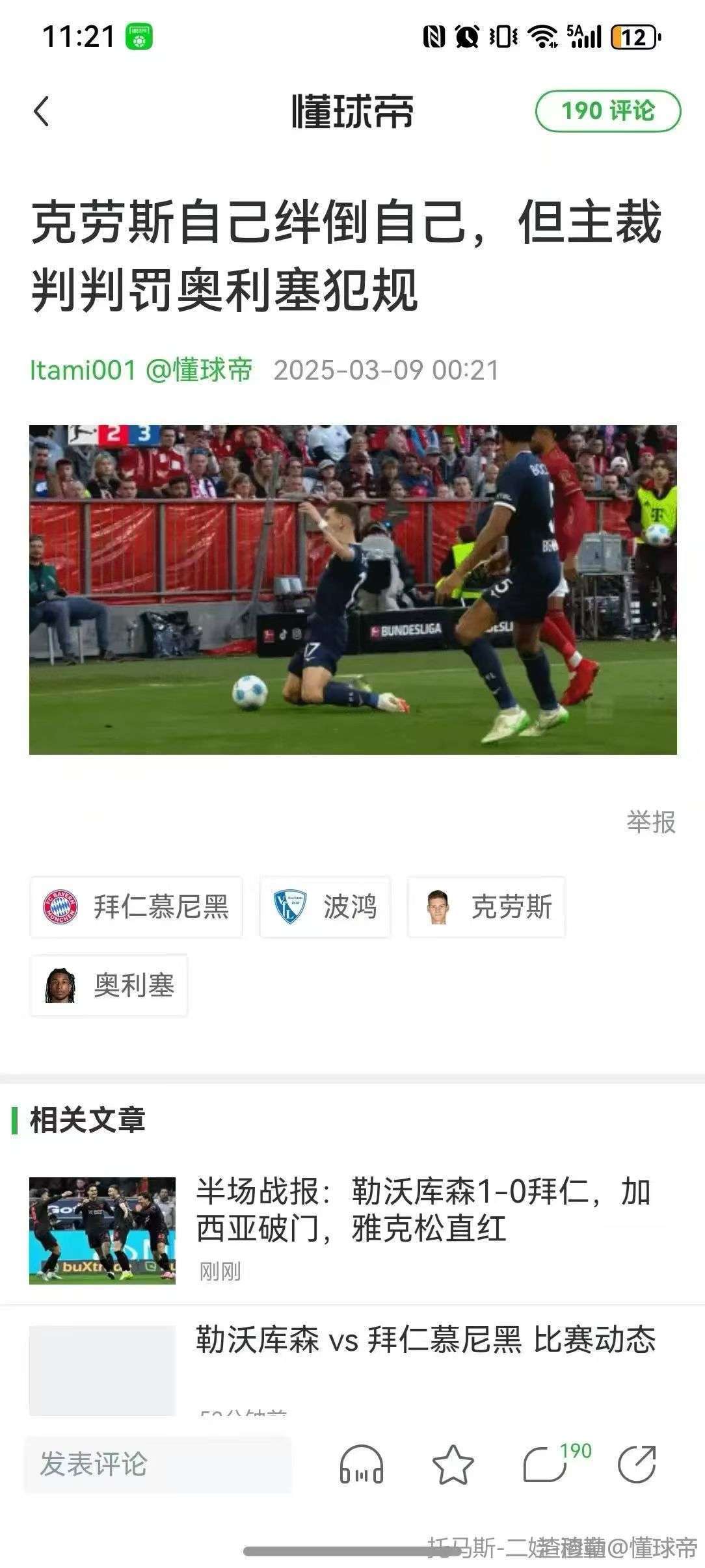Open comments via the bottom bubble icon
This screenshot has width=705, height=1568.
click(546, 1465)
